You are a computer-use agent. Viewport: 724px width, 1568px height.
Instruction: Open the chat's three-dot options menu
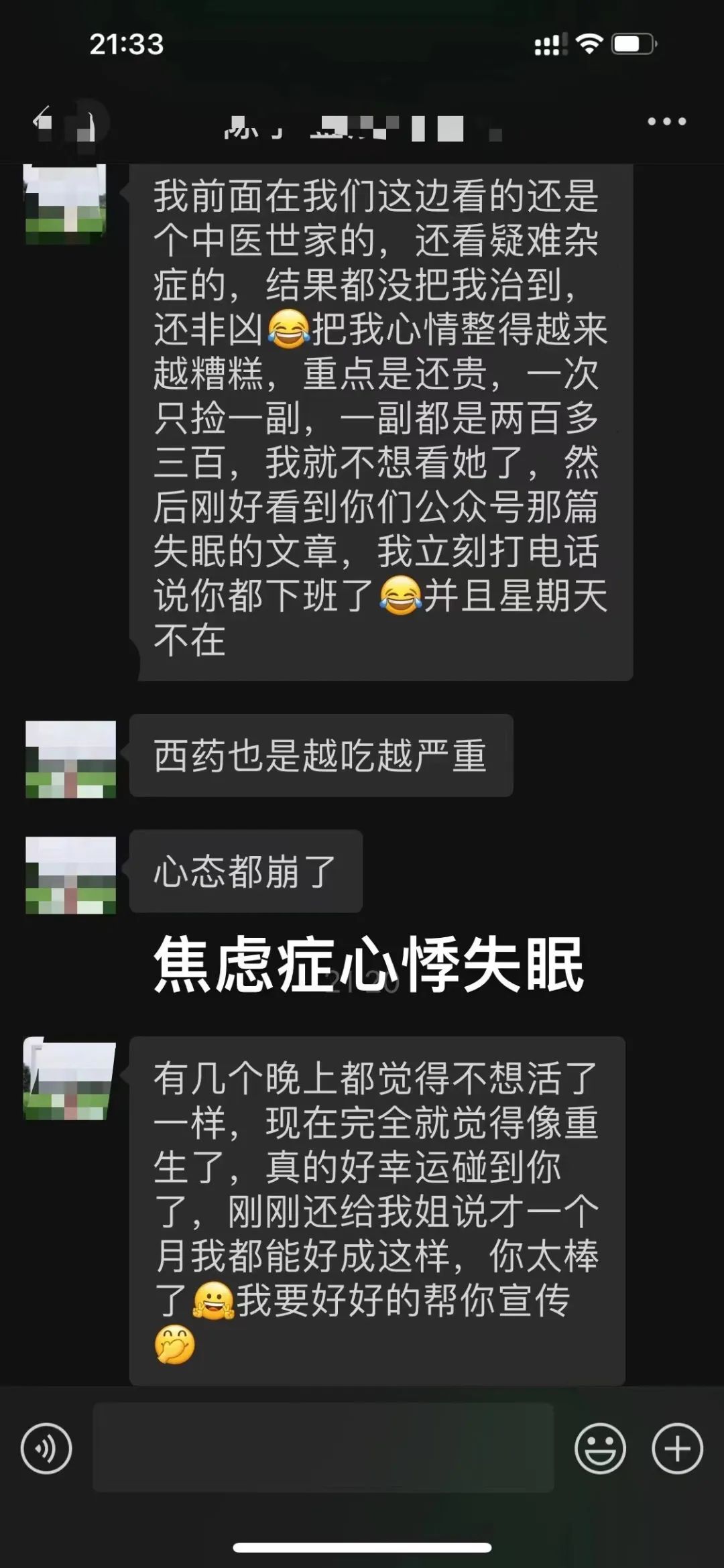coord(666,121)
